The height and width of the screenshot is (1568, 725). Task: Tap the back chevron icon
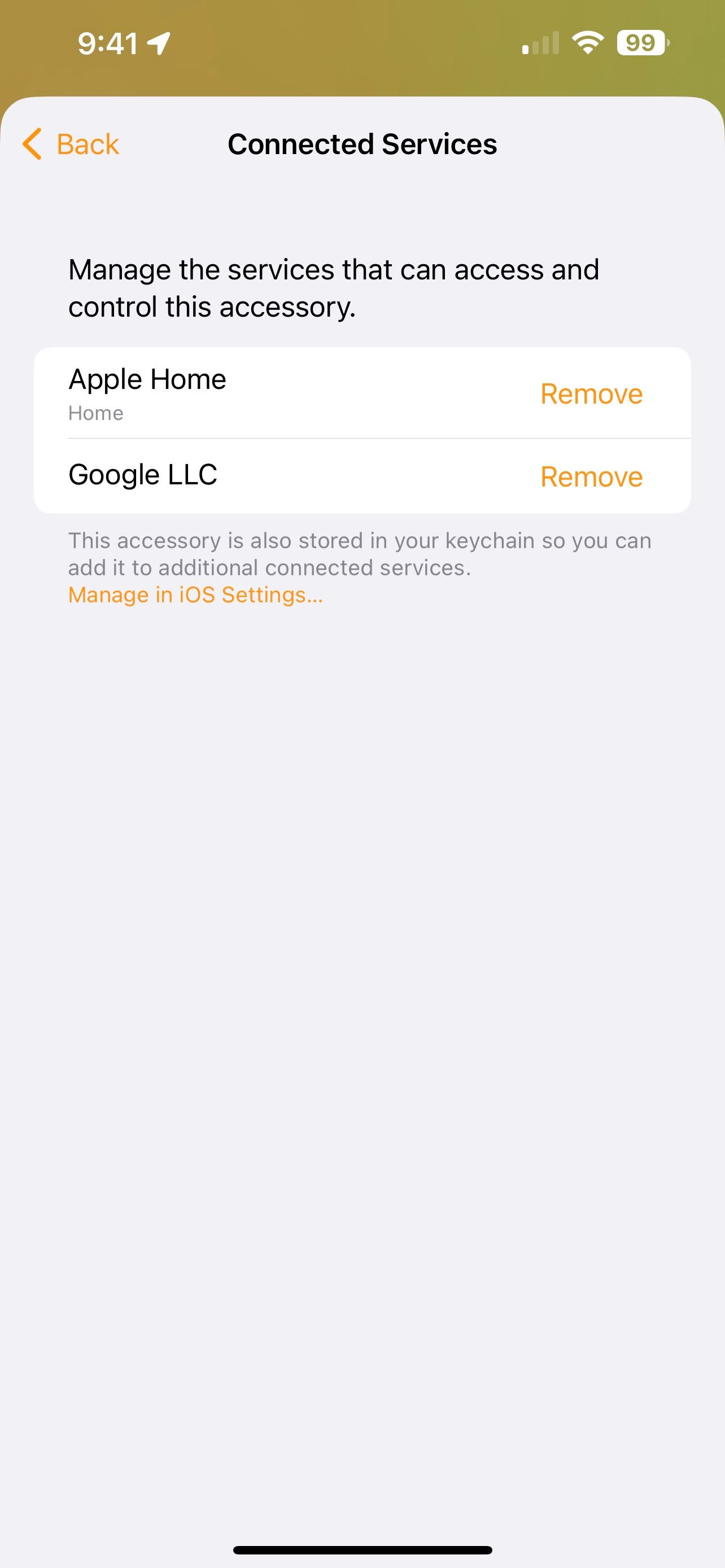pos(32,145)
